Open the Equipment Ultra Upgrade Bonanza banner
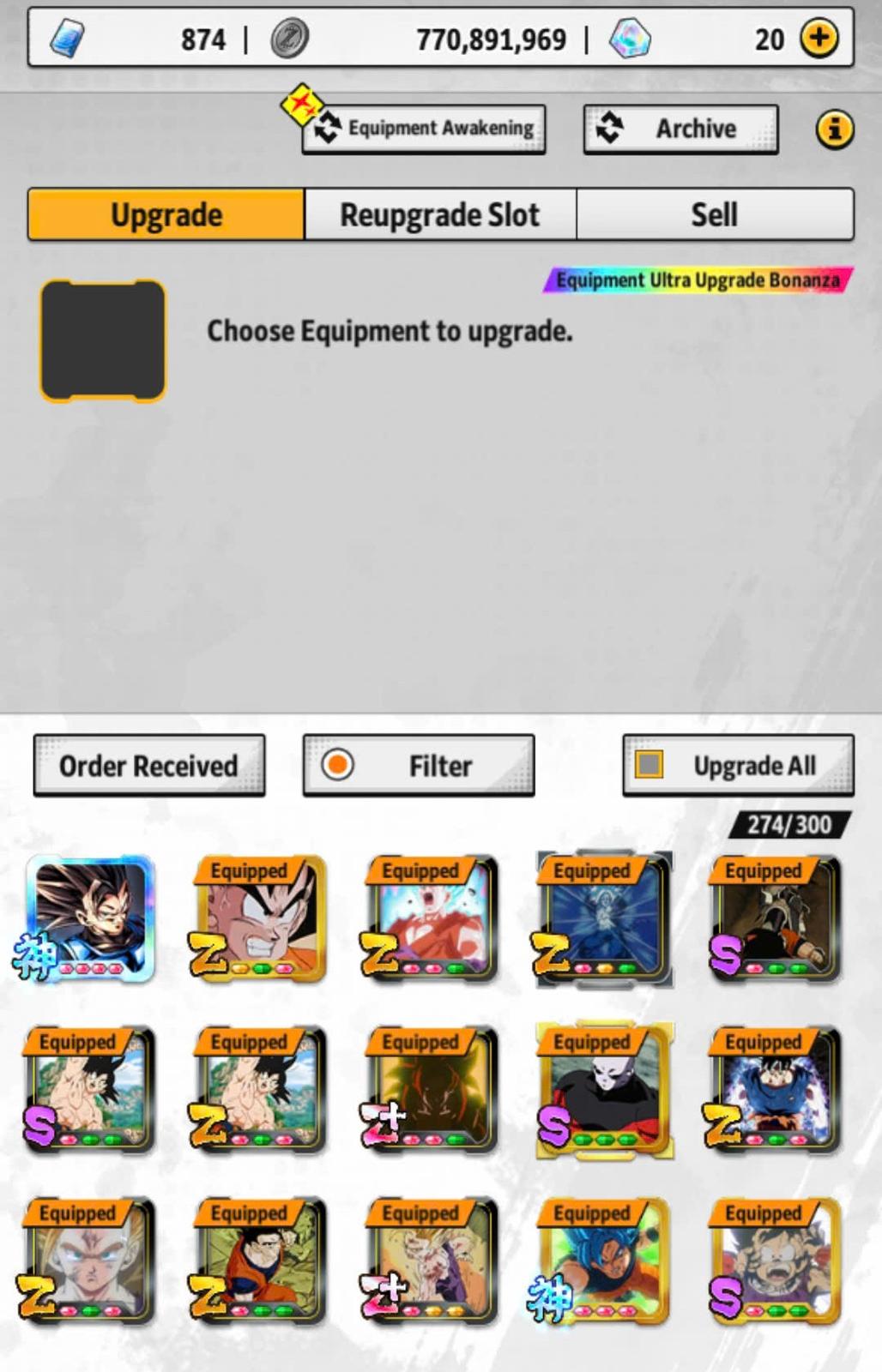The height and width of the screenshot is (1372, 882). [698, 280]
